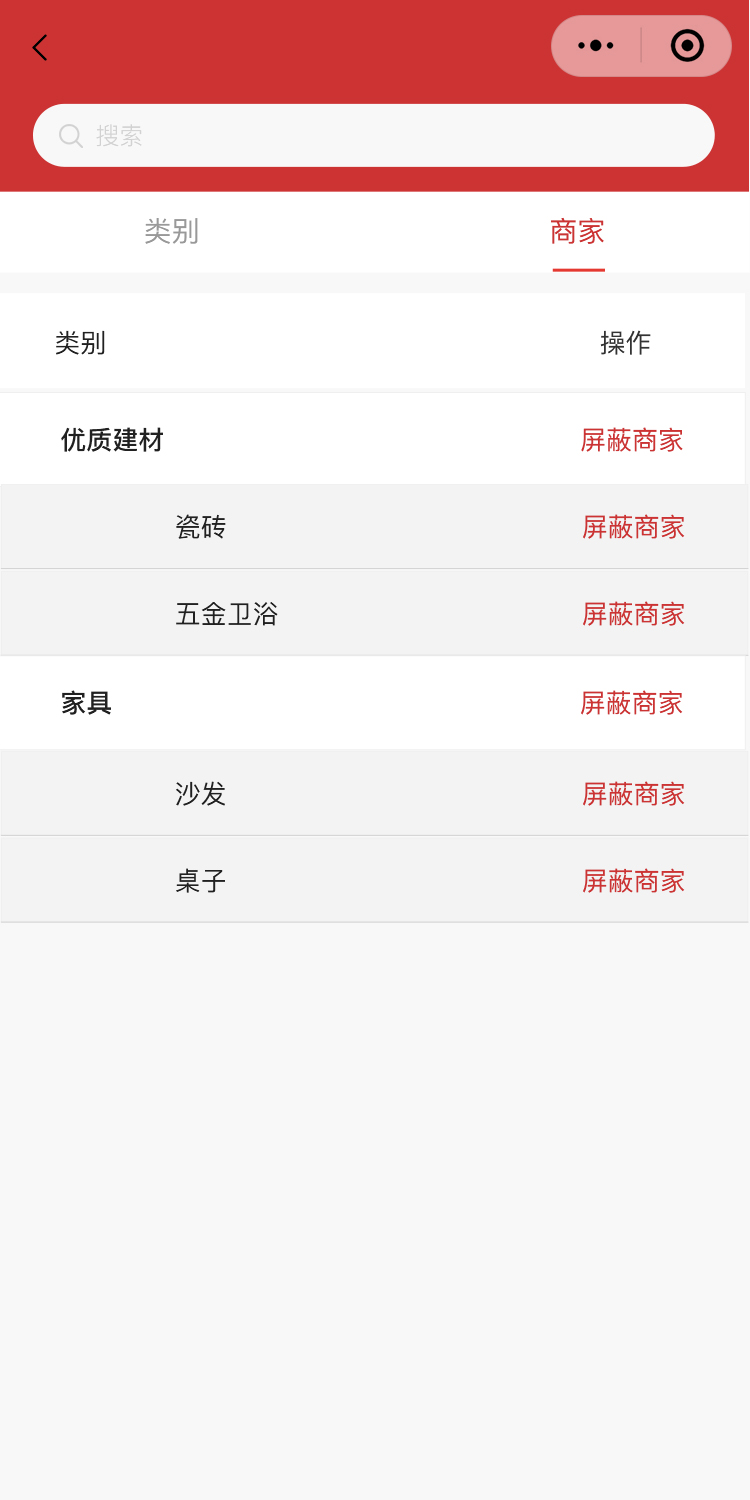Tap 屏蔽商家 for 优质建材
This screenshot has width=750, height=1500.
point(632,440)
